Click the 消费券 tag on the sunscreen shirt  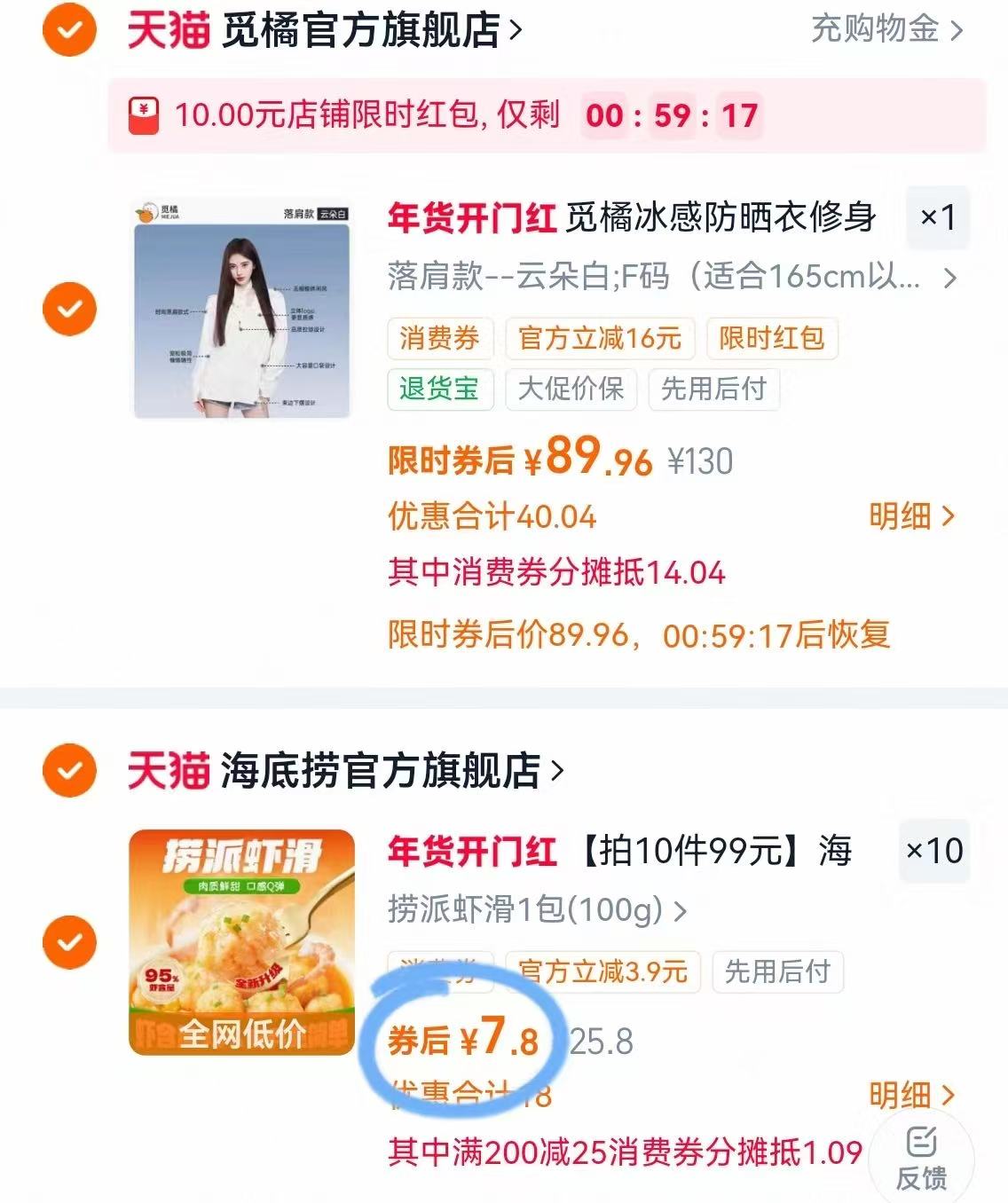coord(440,338)
